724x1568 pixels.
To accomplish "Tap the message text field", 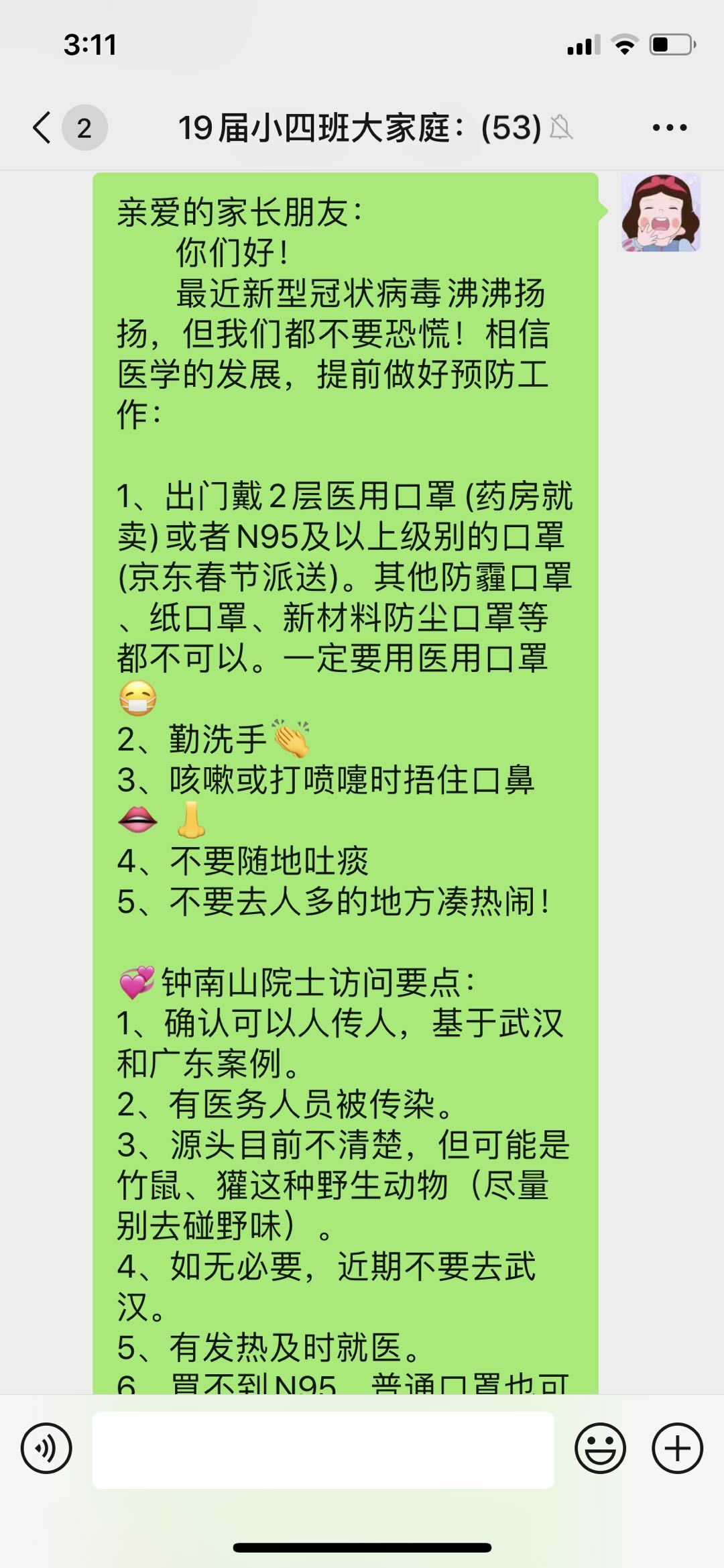I will [323, 1449].
